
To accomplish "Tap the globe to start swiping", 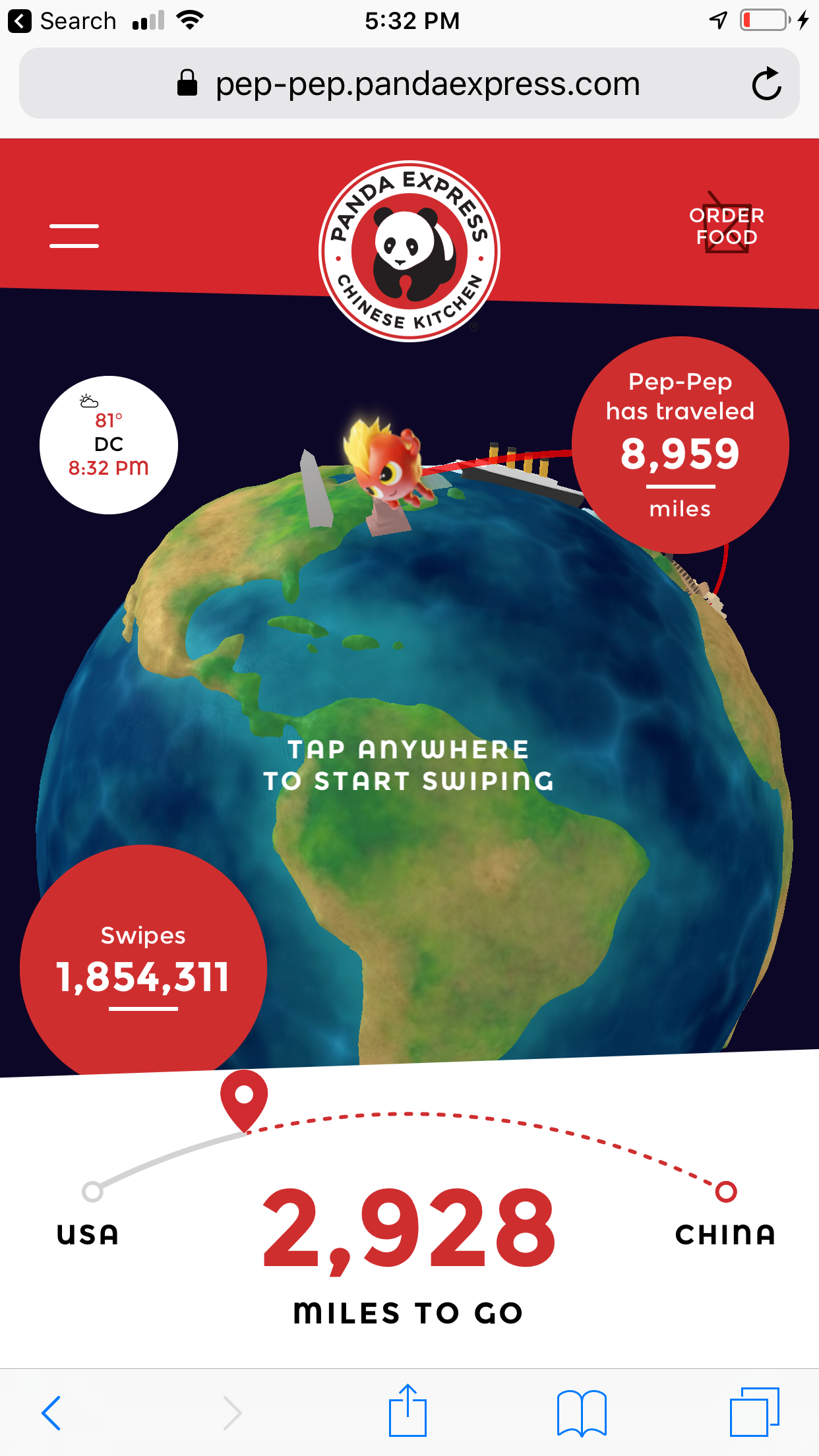I will click(409, 765).
